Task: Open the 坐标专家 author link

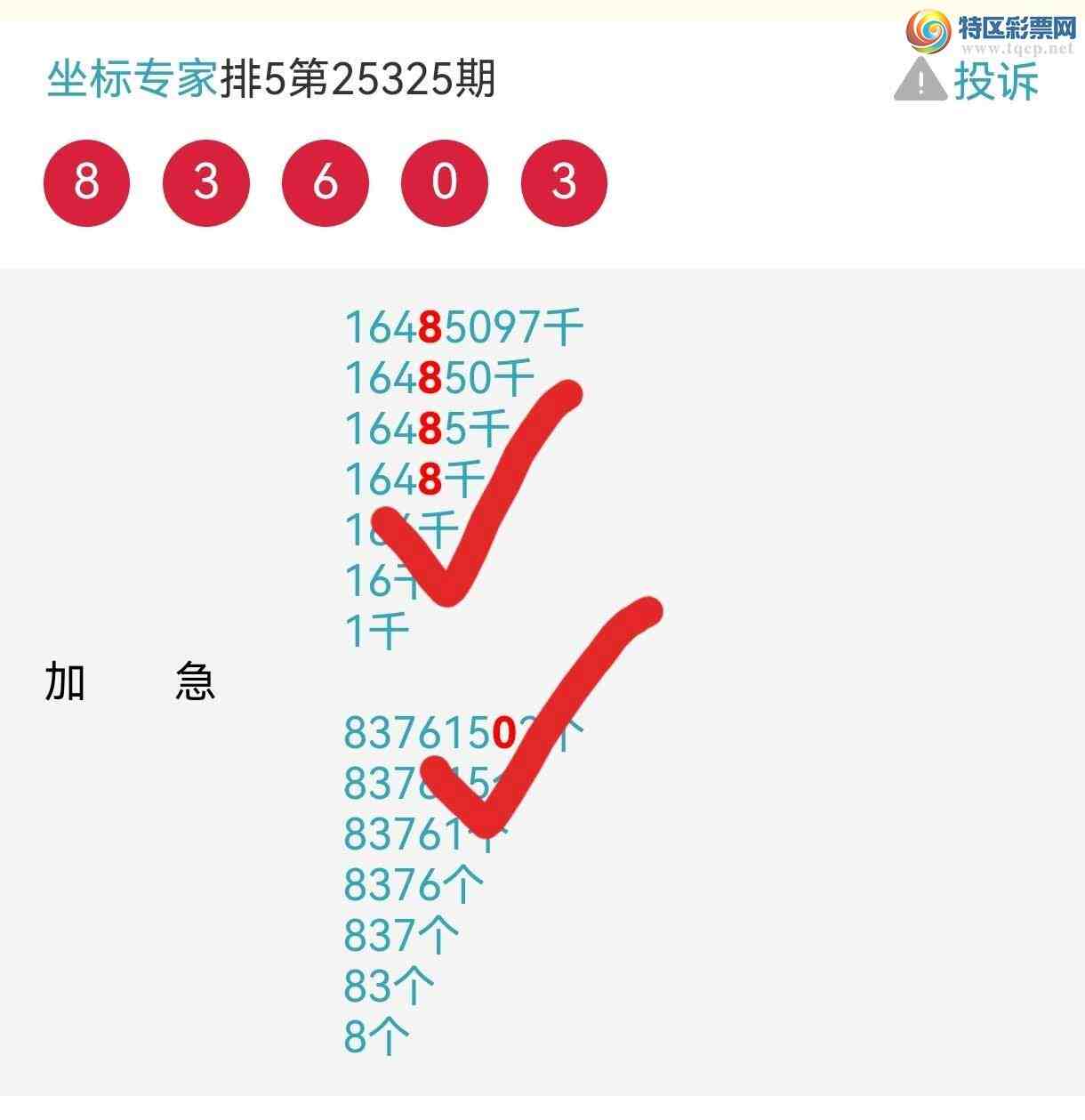Action: [x=132, y=80]
